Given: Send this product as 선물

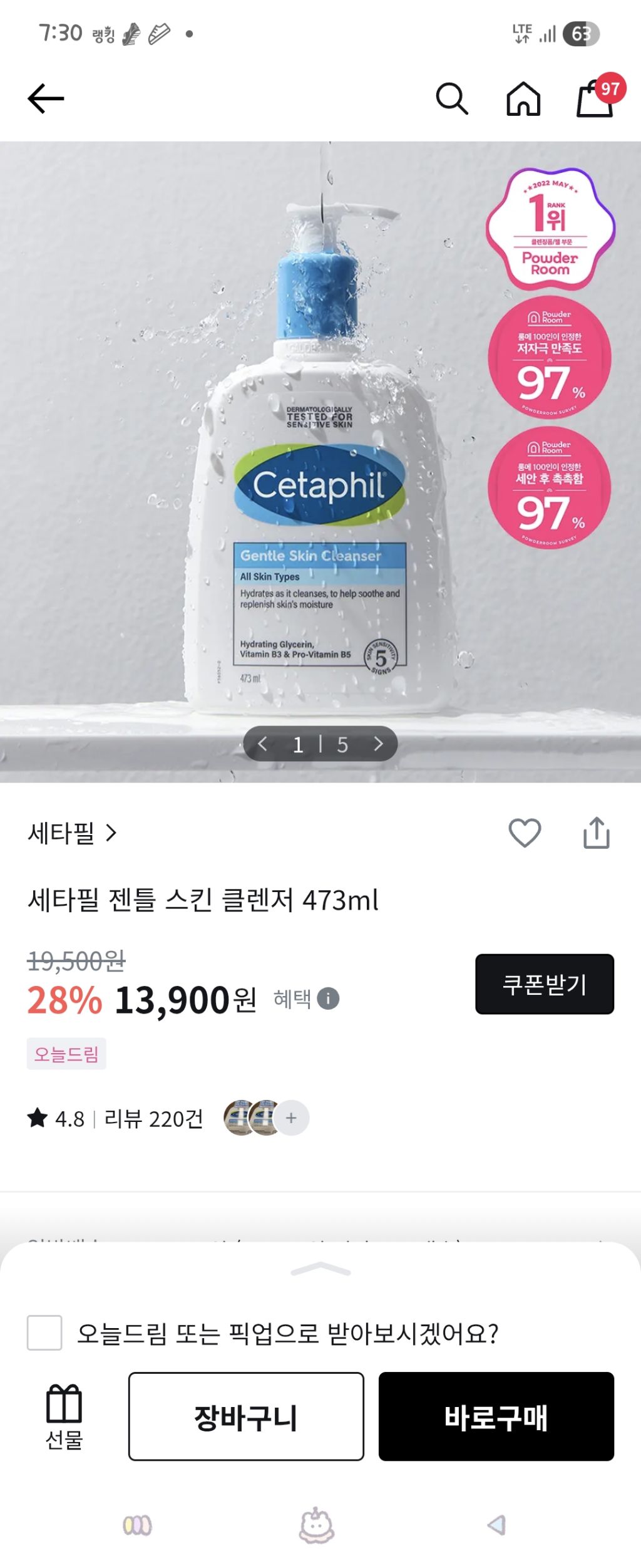Looking at the screenshot, I should pos(64,1417).
